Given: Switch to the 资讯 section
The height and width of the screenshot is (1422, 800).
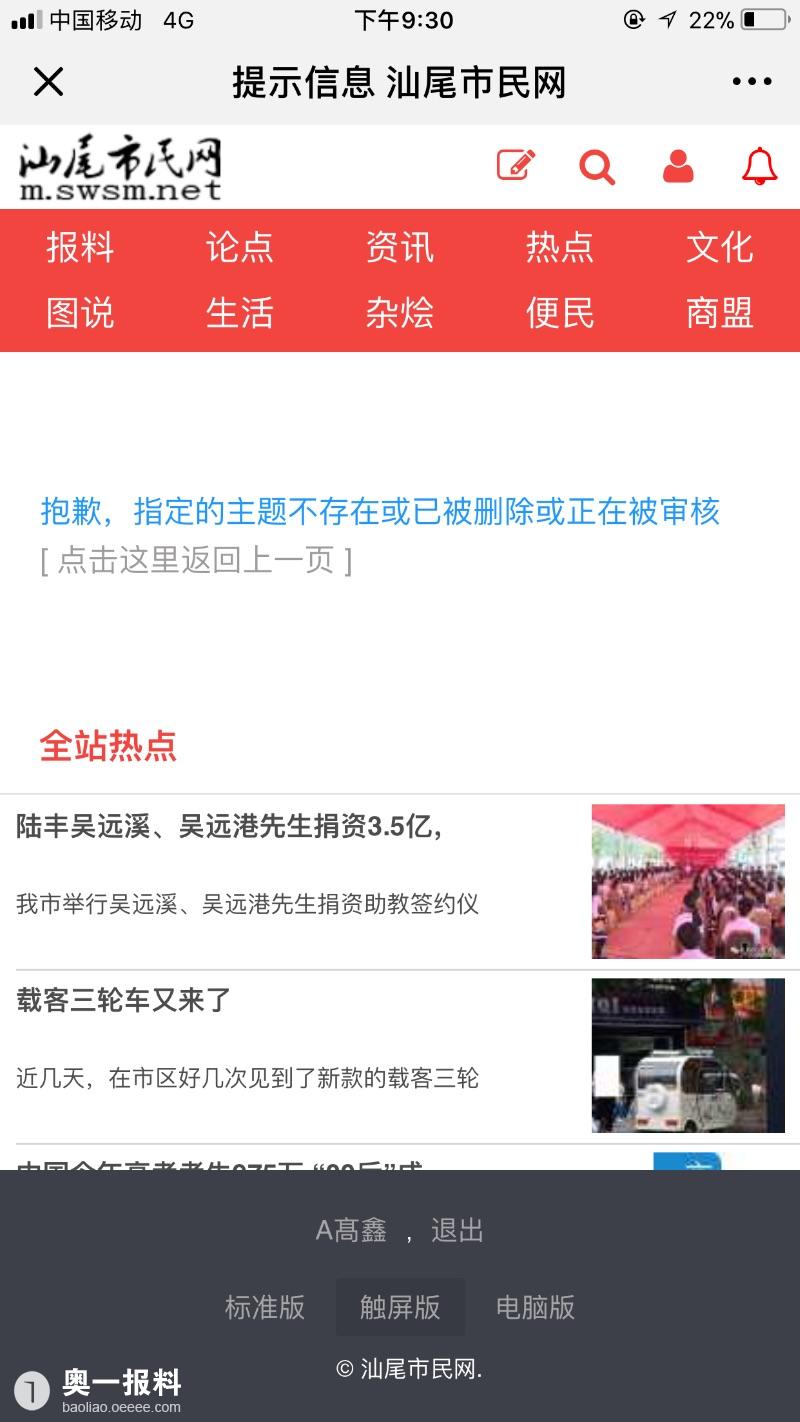Looking at the screenshot, I should [400, 247].
